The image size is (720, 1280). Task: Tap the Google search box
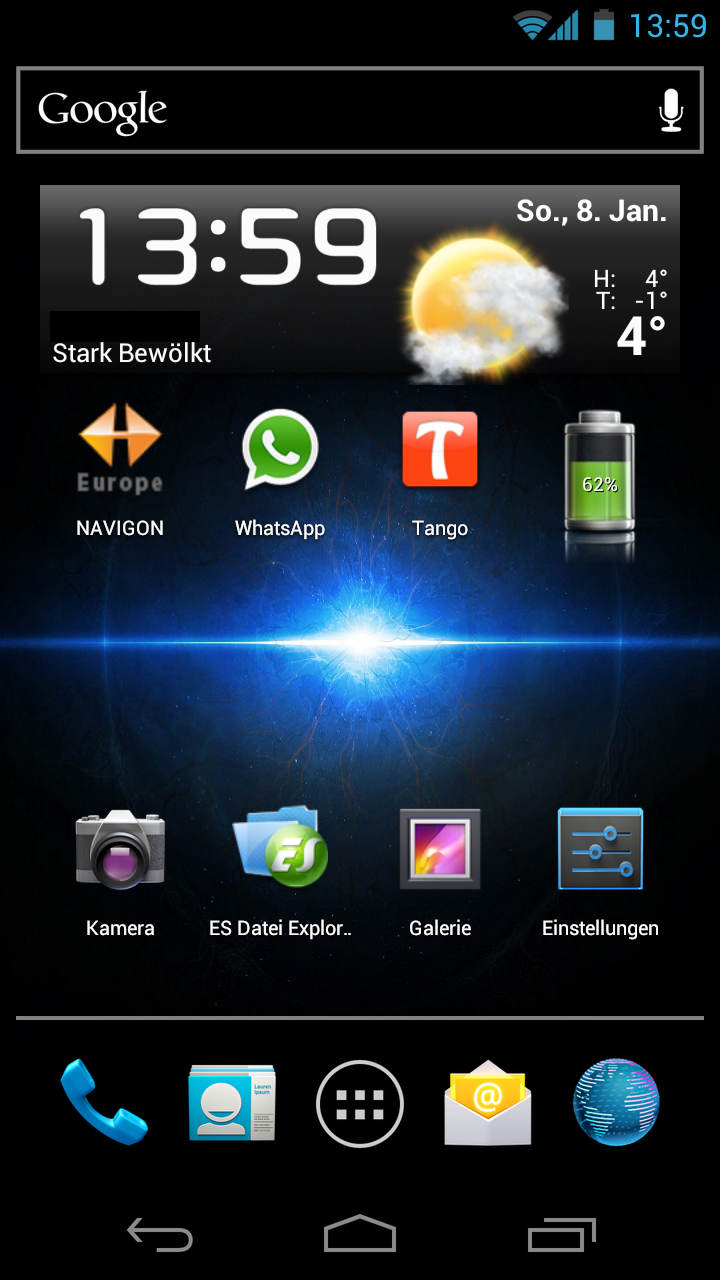(360, 110)
